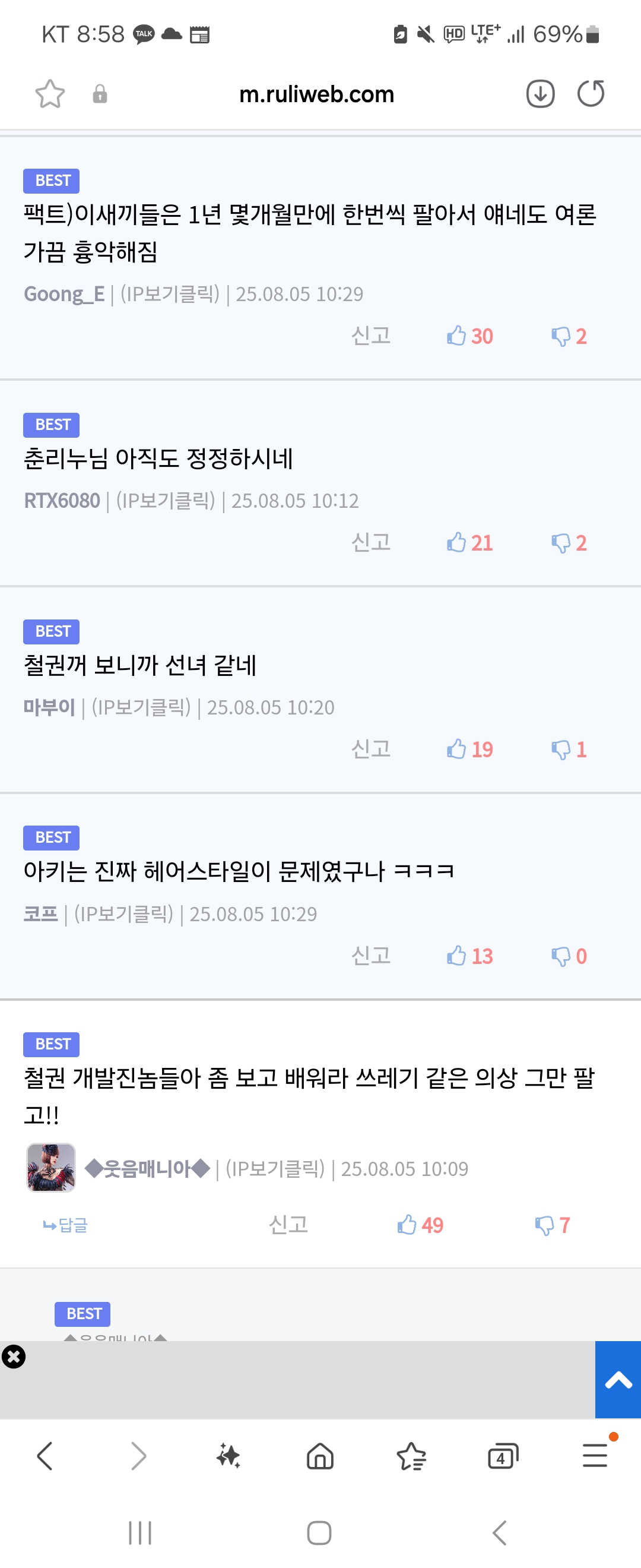Open browser bookmarks via the star icon below
This screenshot has width=641, height=1568.
click(x=412, y=1457)
